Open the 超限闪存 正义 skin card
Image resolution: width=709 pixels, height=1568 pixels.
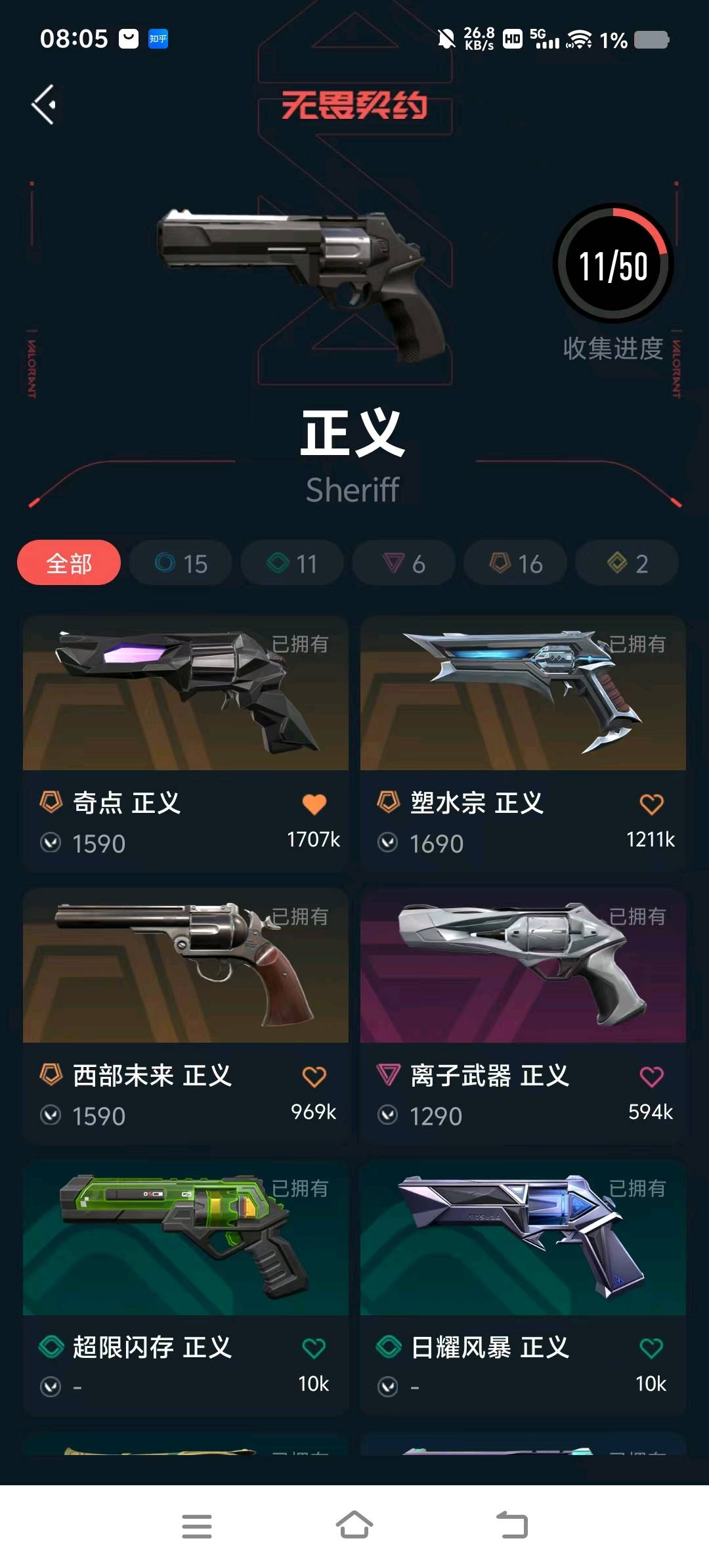pyautogui.click(x=185, y=1240)
